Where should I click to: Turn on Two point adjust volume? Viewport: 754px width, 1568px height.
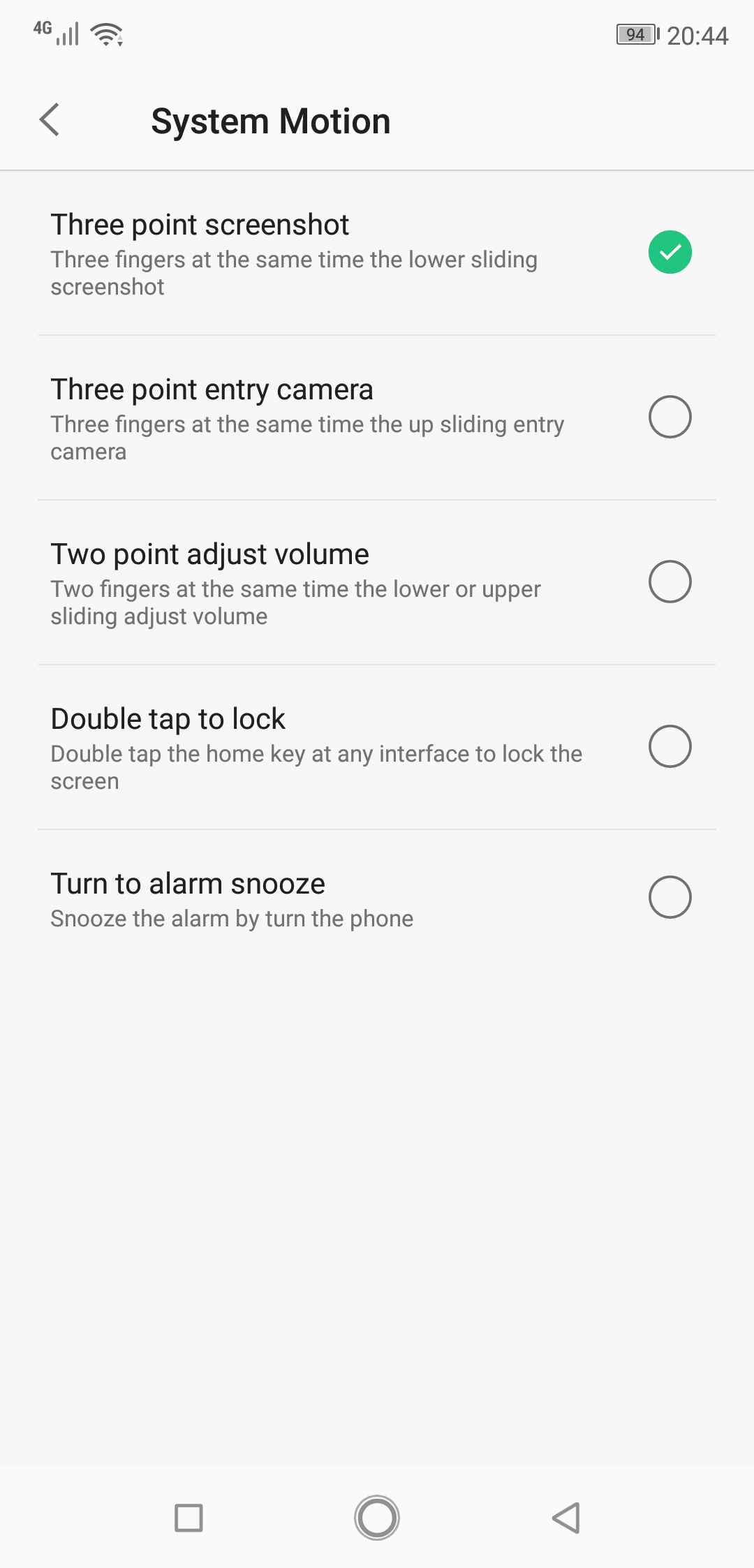[x=670, y=582]
